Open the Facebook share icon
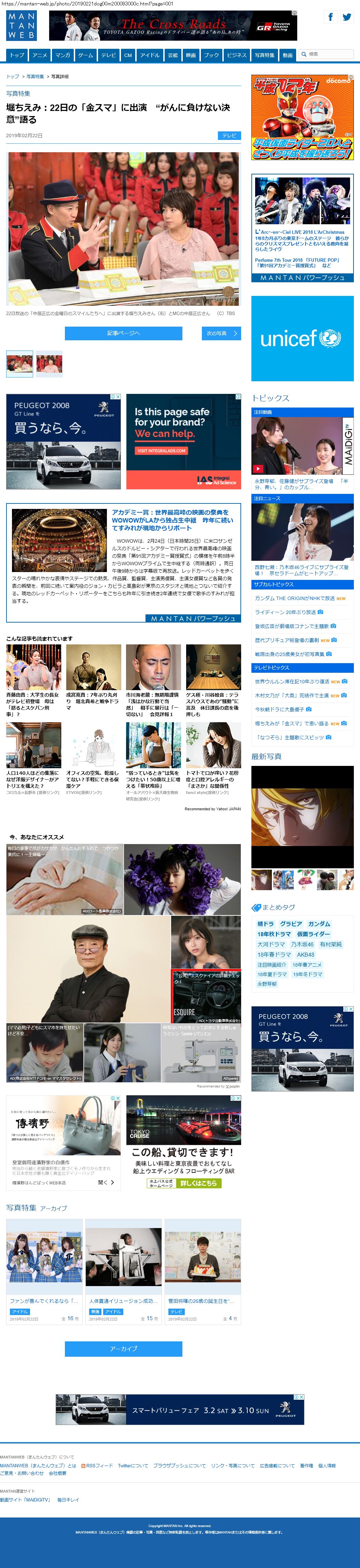Viewport: 360px width, 1568px height. (x=330, y=17)
